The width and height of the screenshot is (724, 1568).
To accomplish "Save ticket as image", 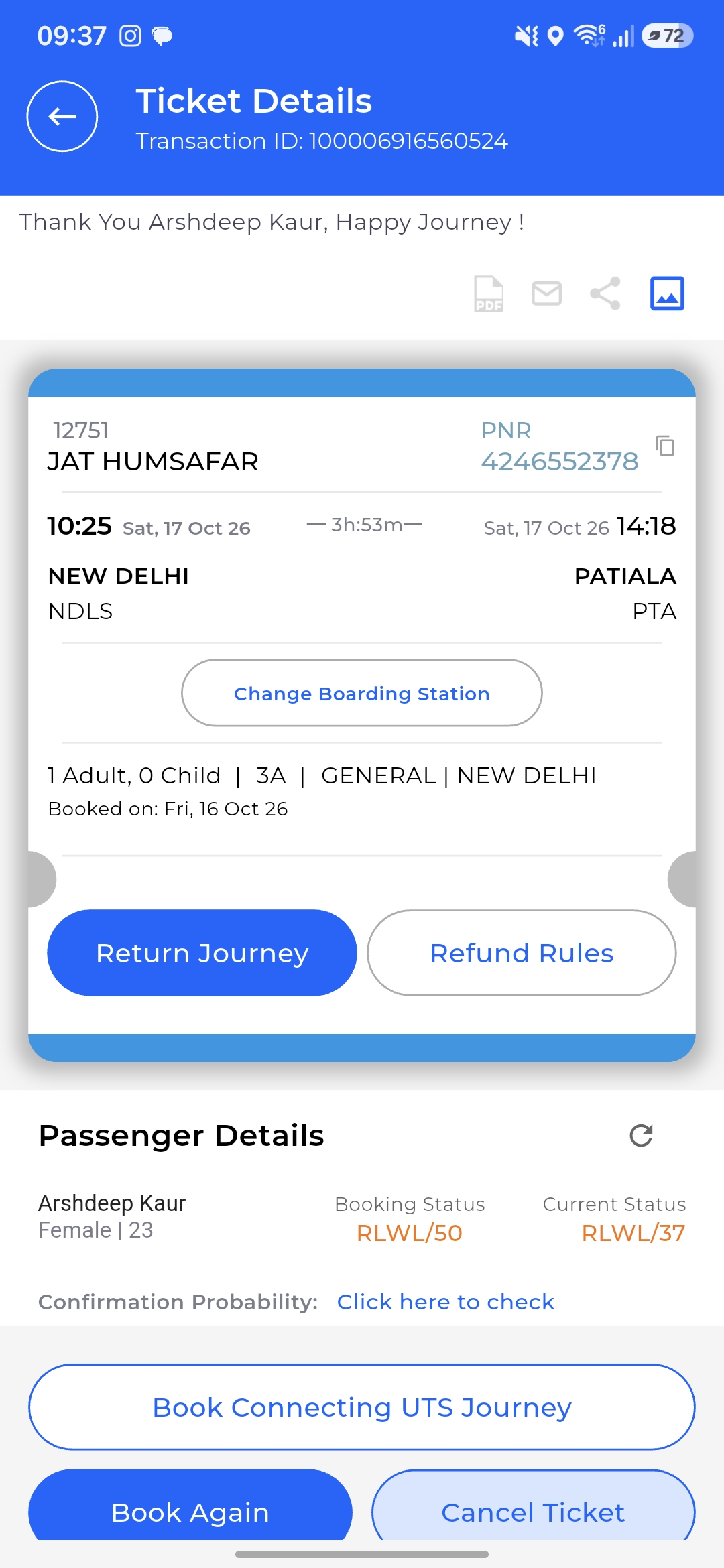I will [667, 293].
